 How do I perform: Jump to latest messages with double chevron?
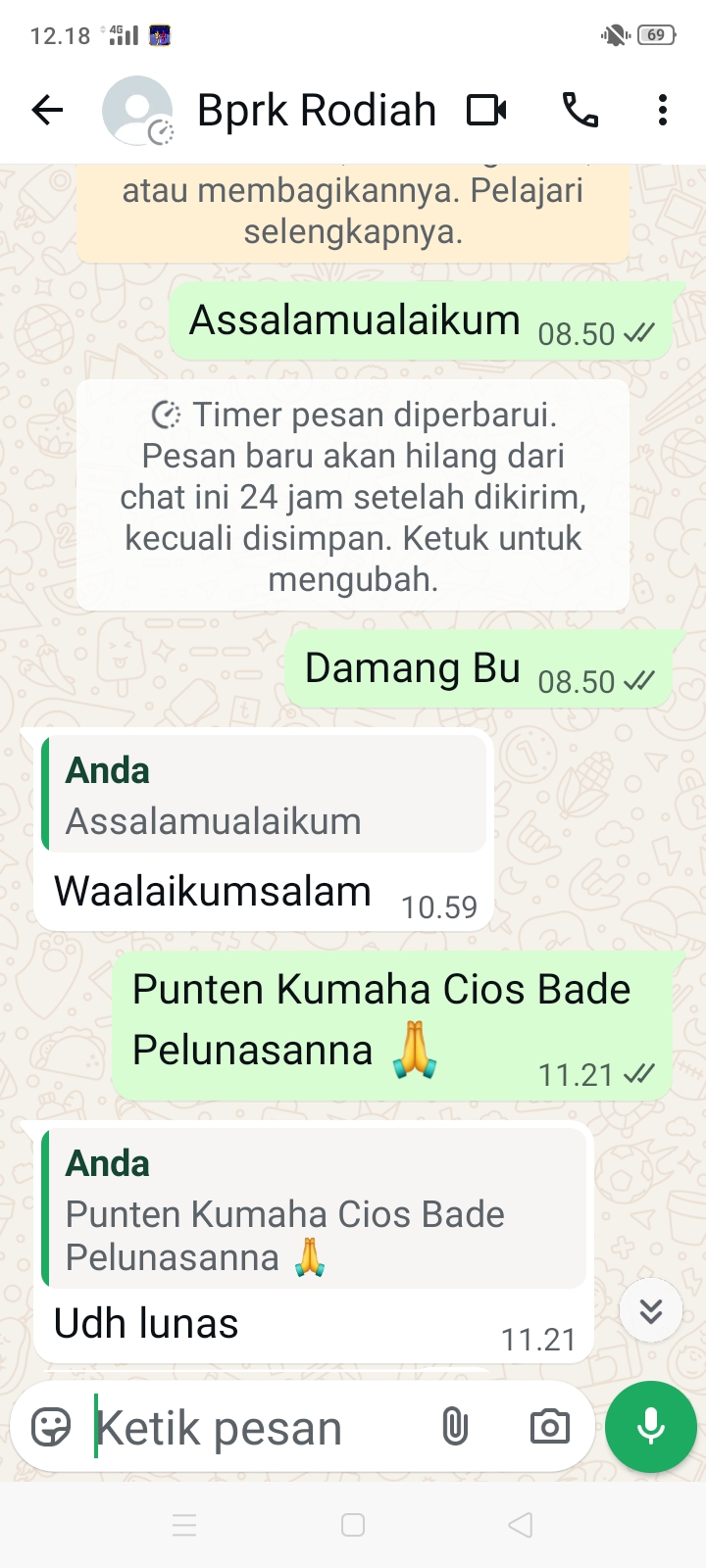point(650,1310)
